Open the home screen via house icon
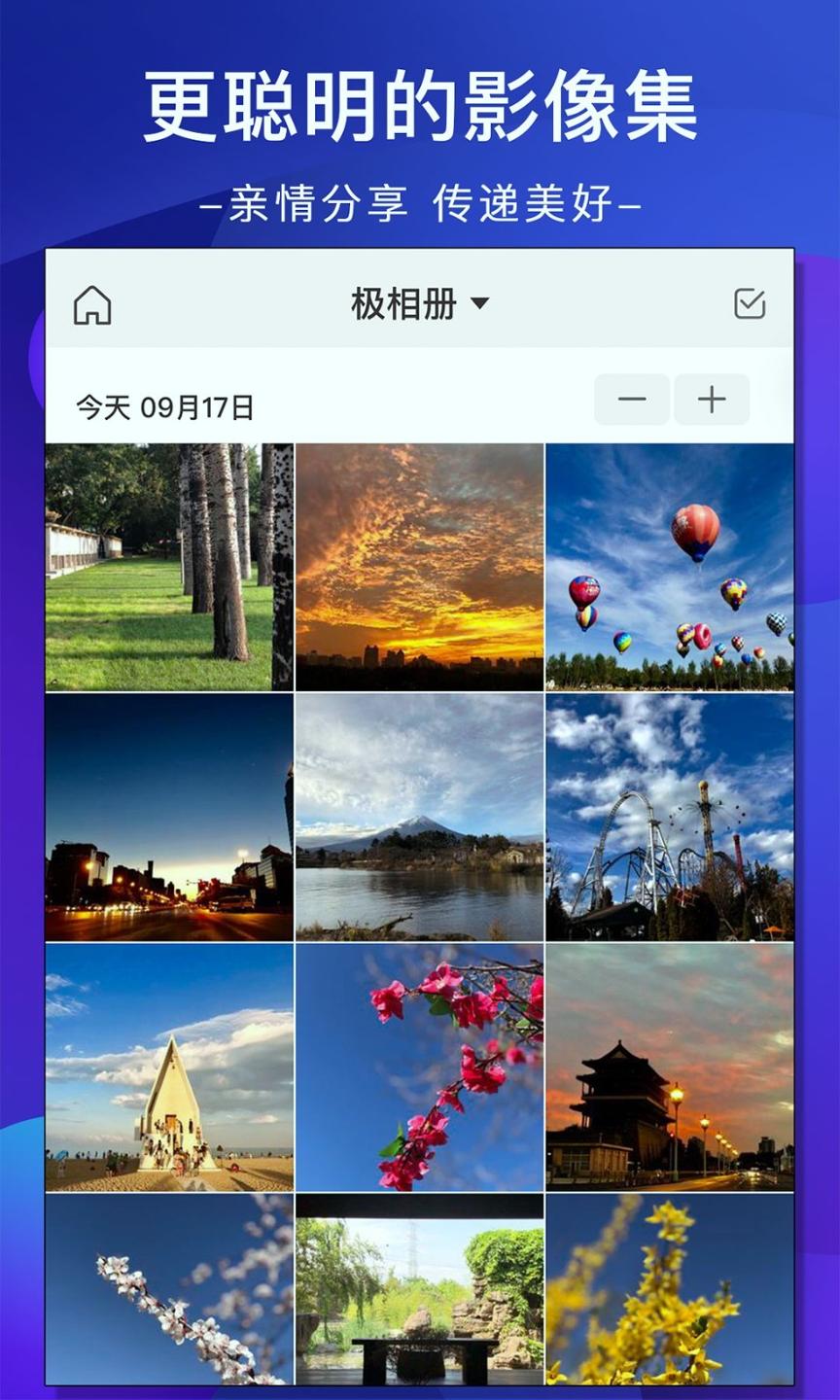The height and width of the screenshot is (1400, 840). point(93,306)
